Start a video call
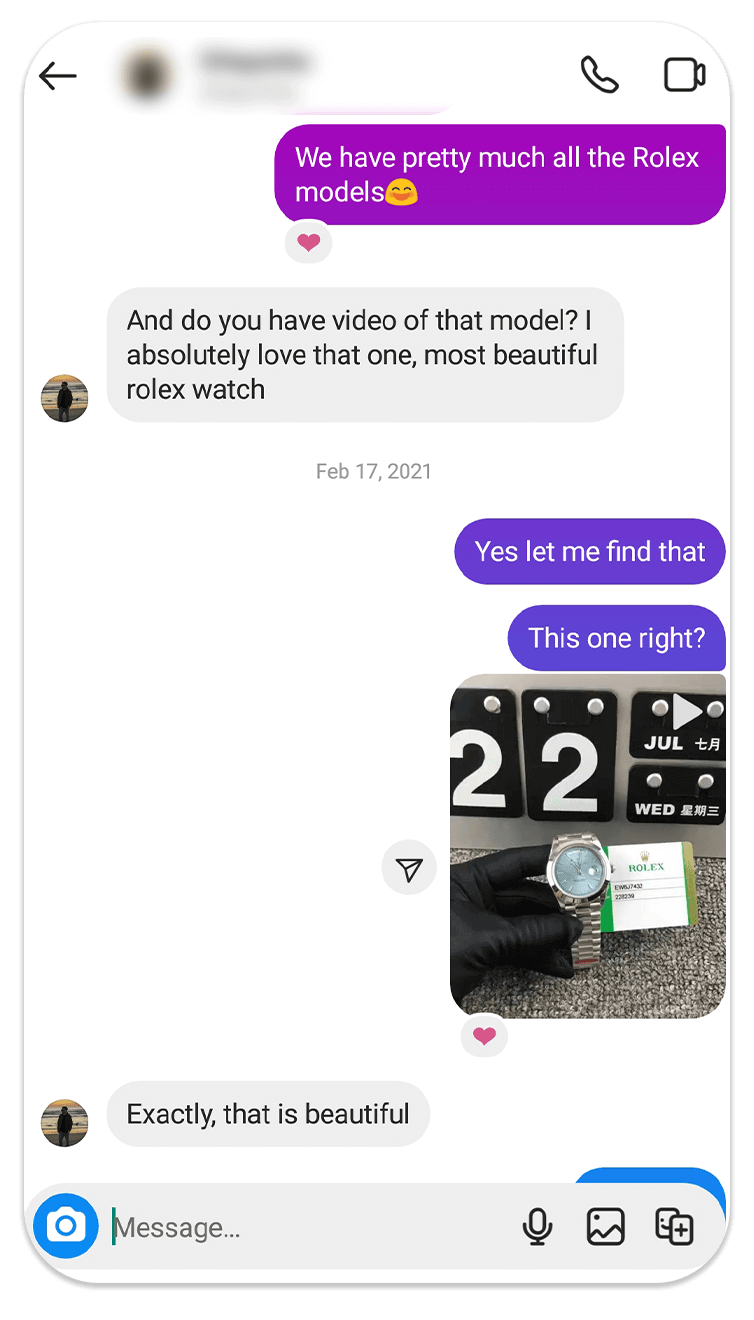Screen dimensions: 754x1320 pos(684,75)
